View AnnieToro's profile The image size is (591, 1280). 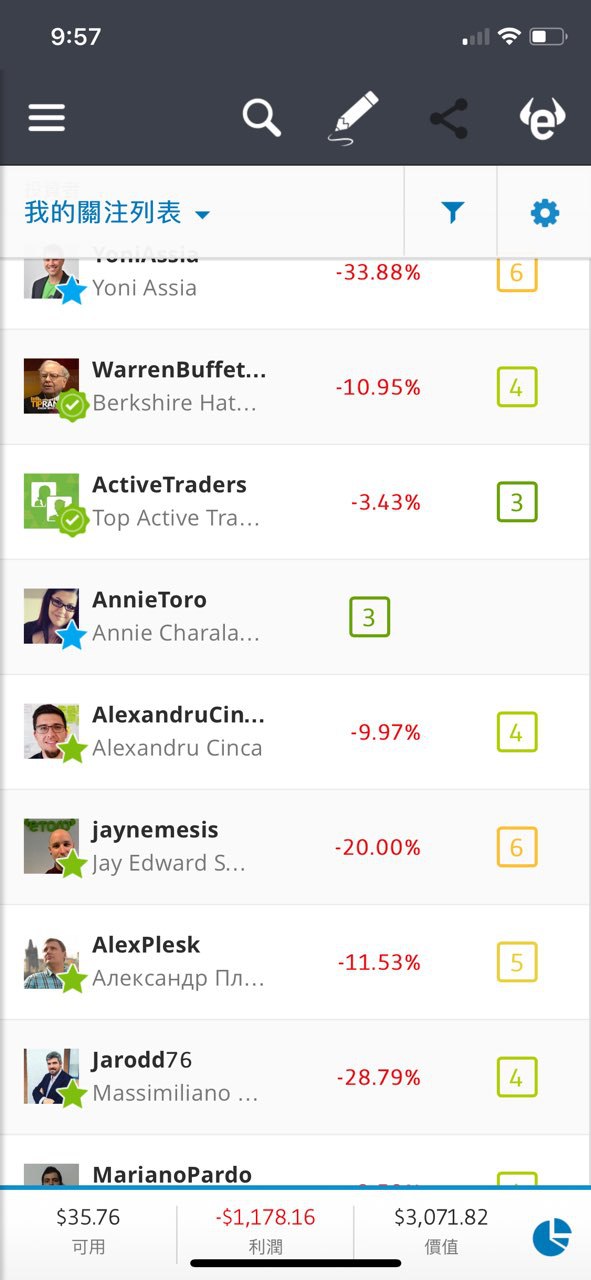click(x=295, y=617)
